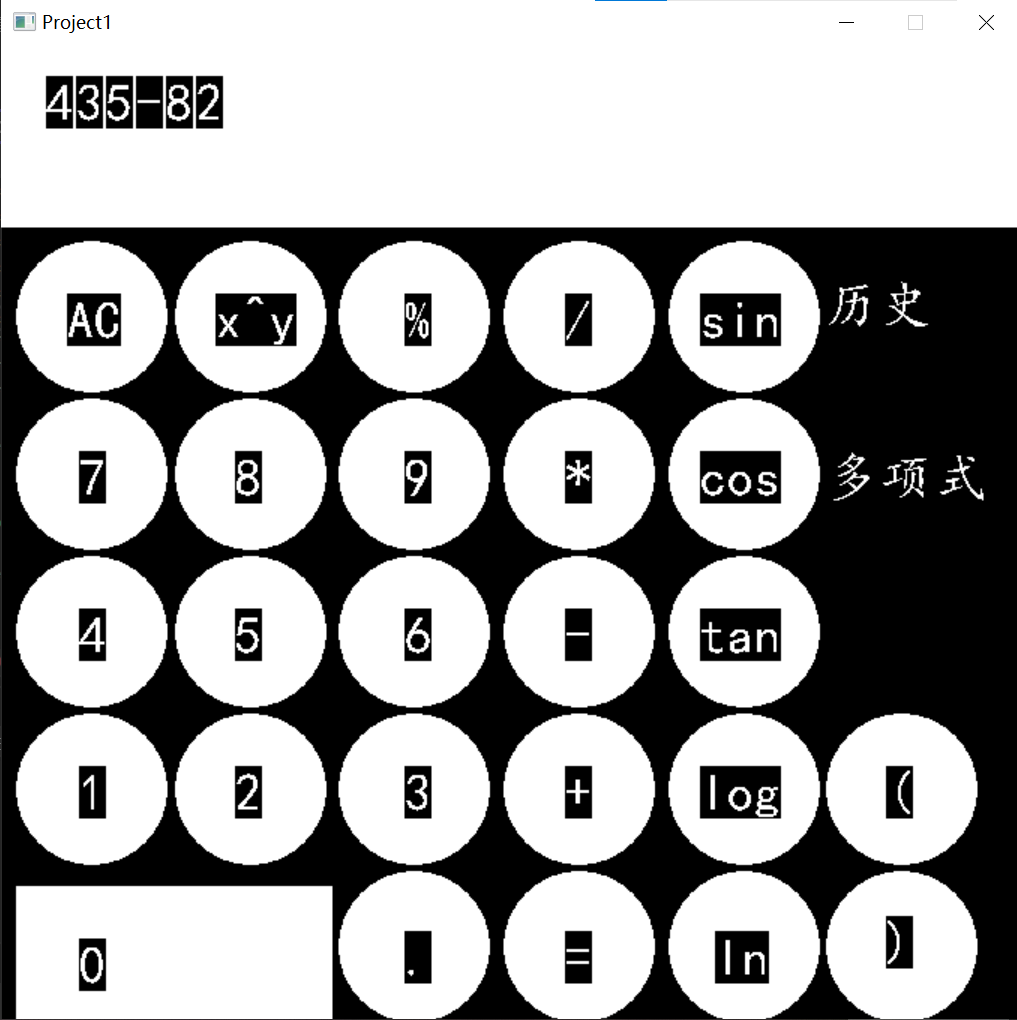Apply the tan function
This screenshot has width=1017, height=1020.
tap(741, 634)
